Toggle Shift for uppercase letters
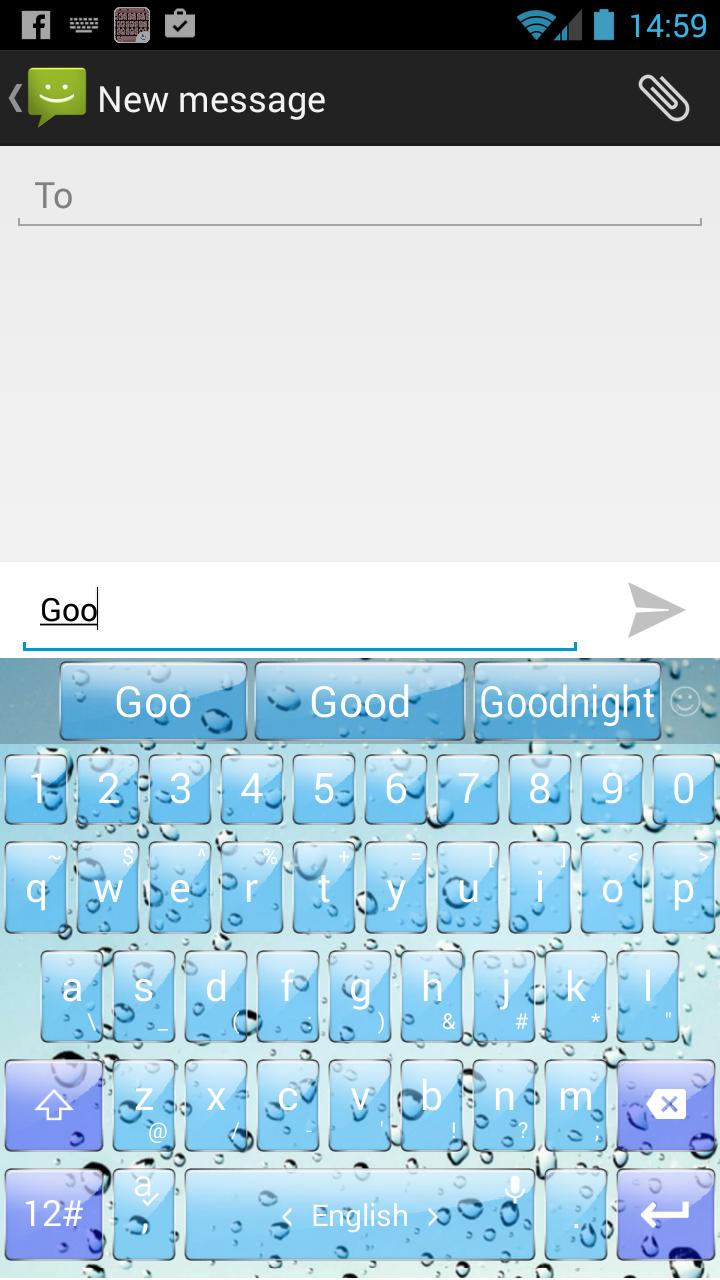720x1280 pixels. 54,1105
